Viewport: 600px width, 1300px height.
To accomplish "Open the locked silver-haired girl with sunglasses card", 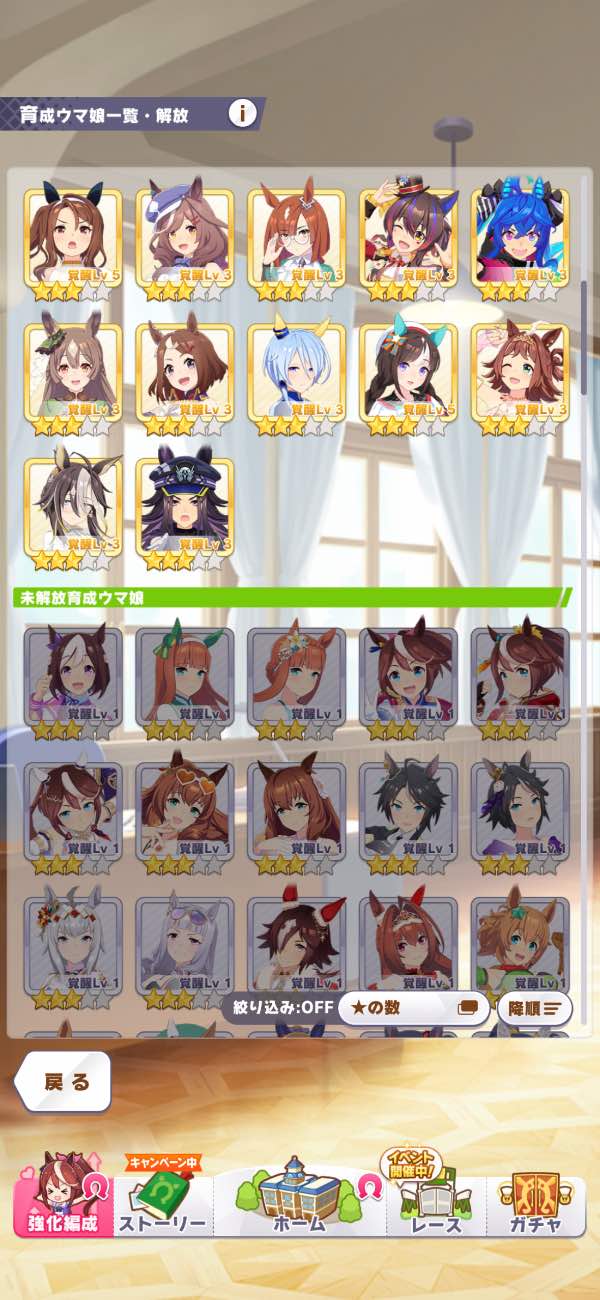I will (184, 945).
